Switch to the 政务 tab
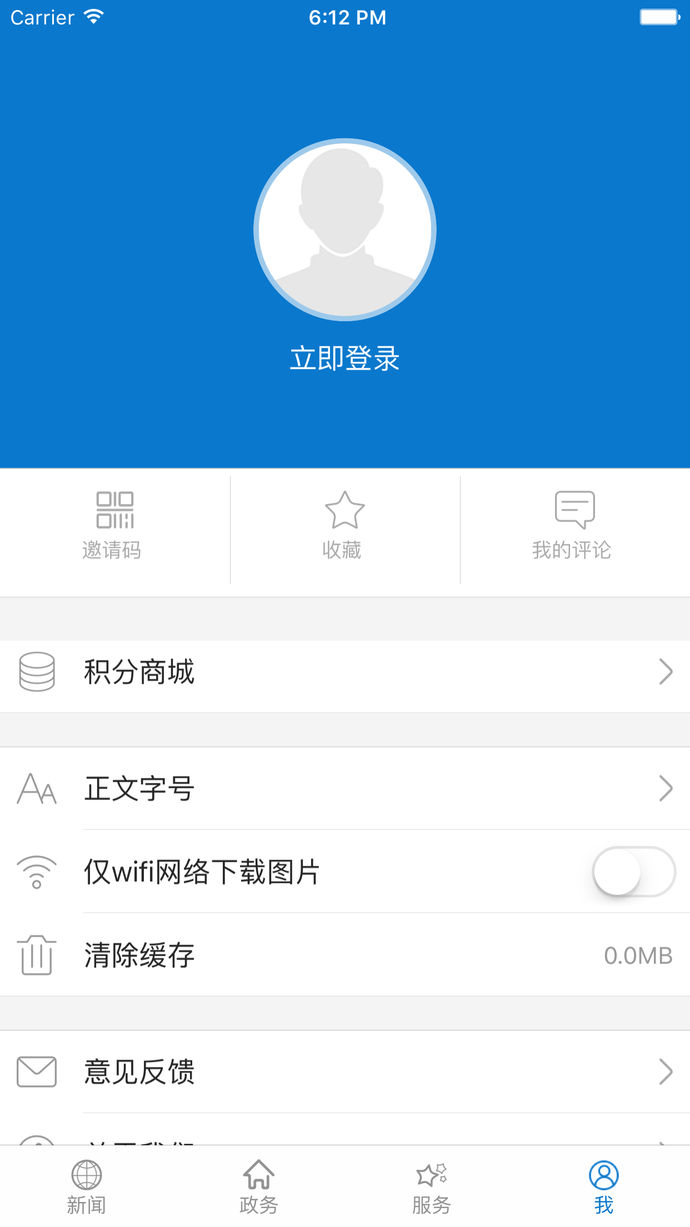The image size is (690, 1227). tap(259, 1186)
